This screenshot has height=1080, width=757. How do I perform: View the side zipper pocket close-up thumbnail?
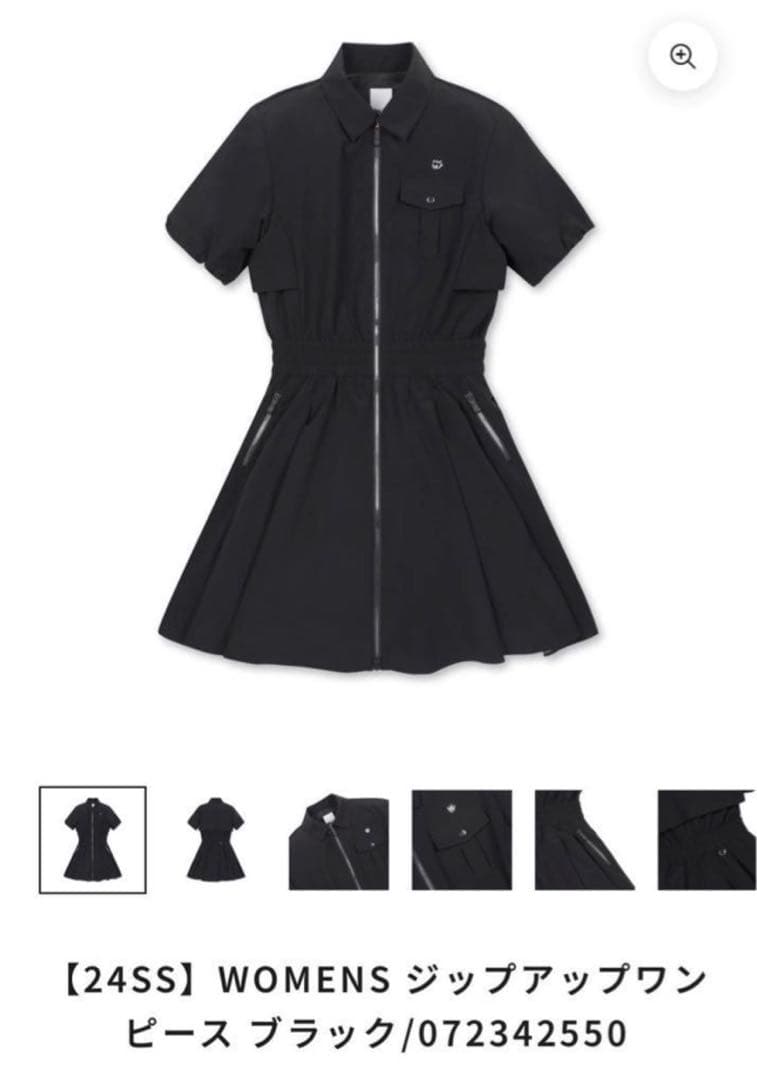pyautogui.click(x=584, y=839)
